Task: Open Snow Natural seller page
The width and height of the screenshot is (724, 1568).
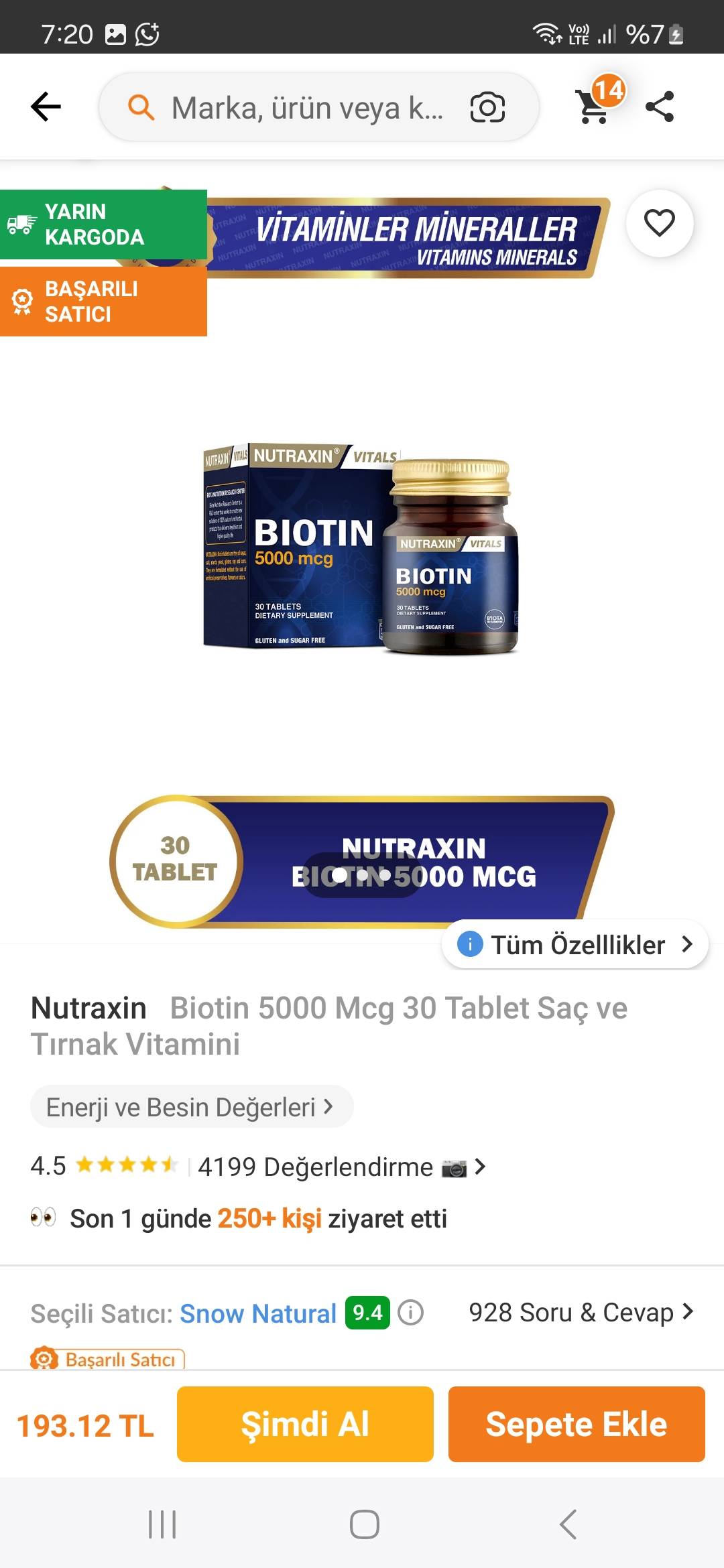Action: tap(258, 1313)
